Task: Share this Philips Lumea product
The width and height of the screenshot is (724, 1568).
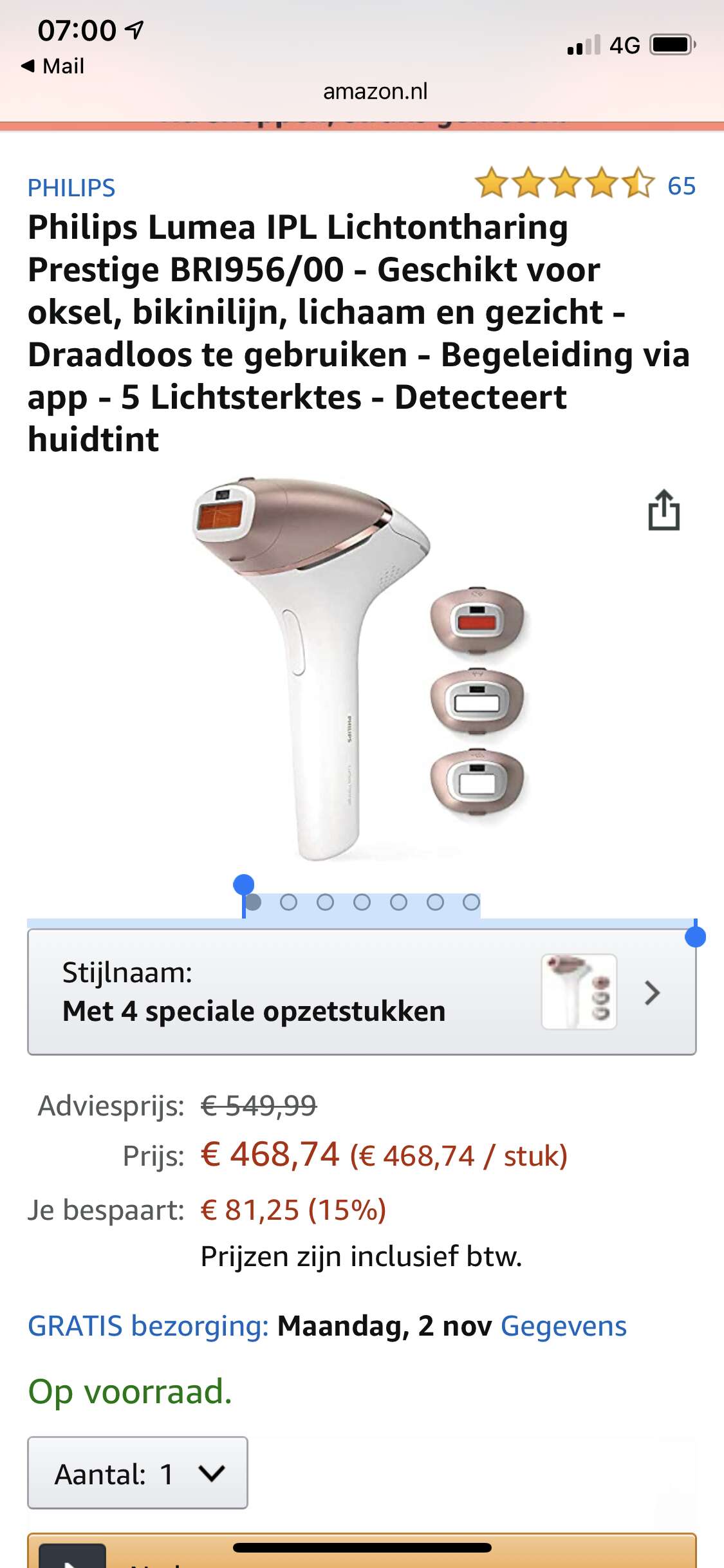Action: 664,510
